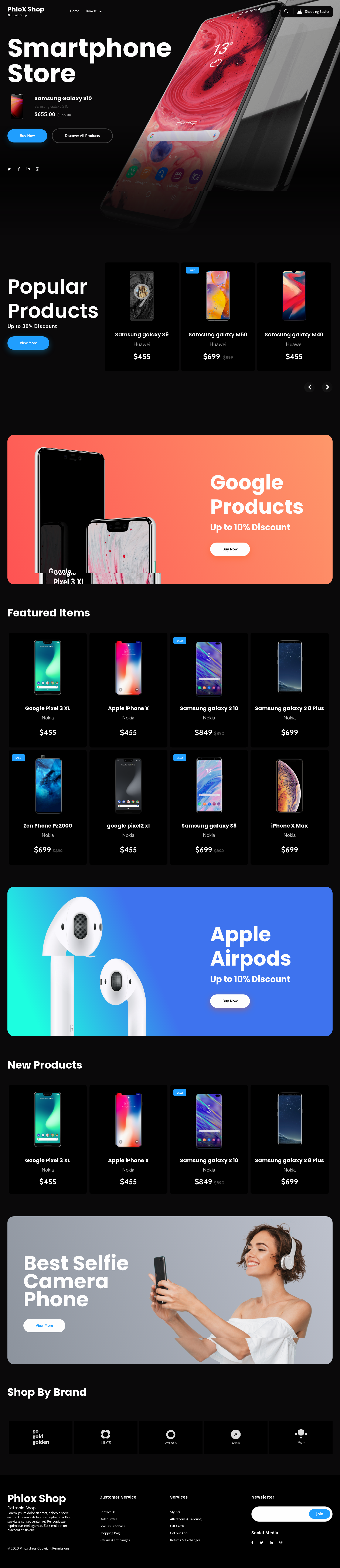Viewport: 340px width, 1568px height.
Task: Open the search icon in the header
Action: pyautogui.click(x=286, y=11)
